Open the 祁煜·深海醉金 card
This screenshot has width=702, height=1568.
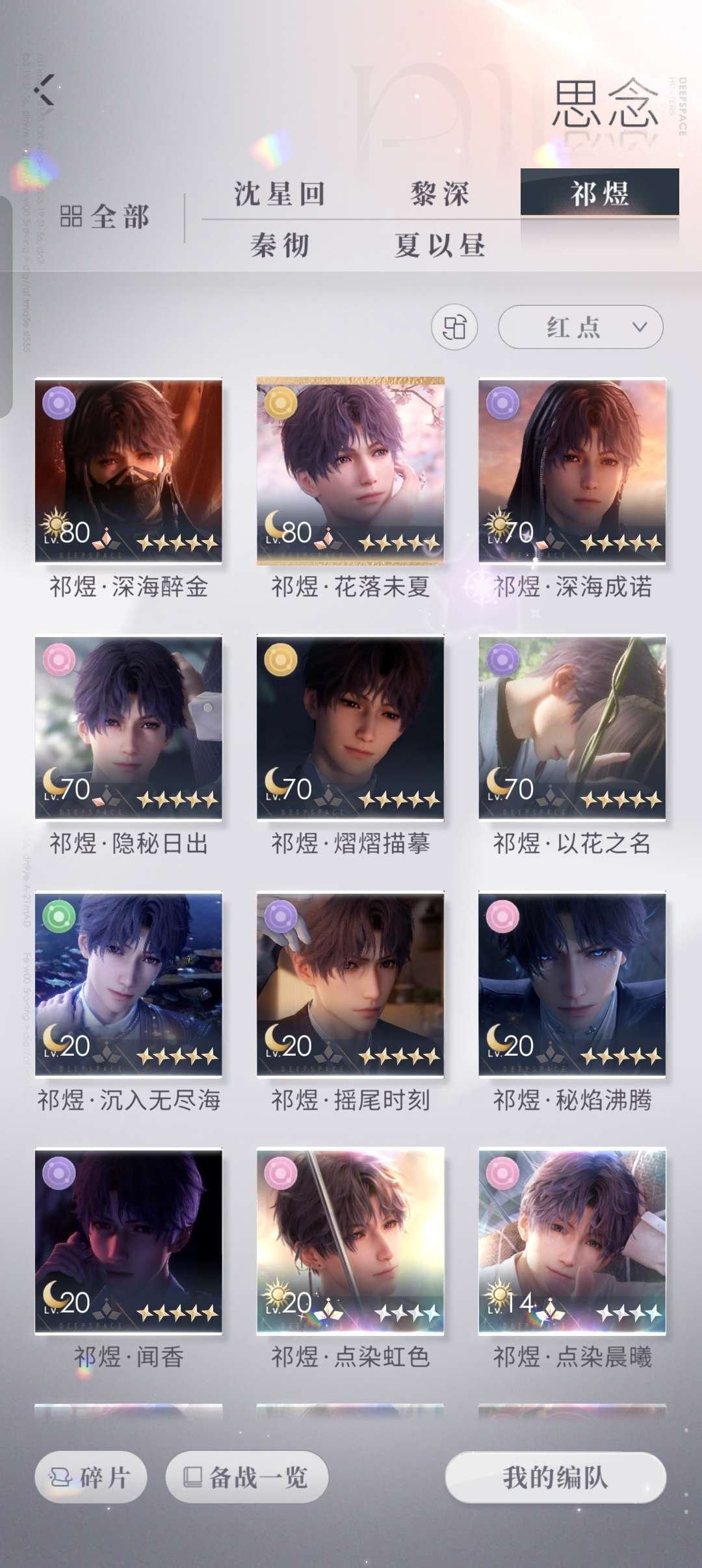[x=129, y=471]
